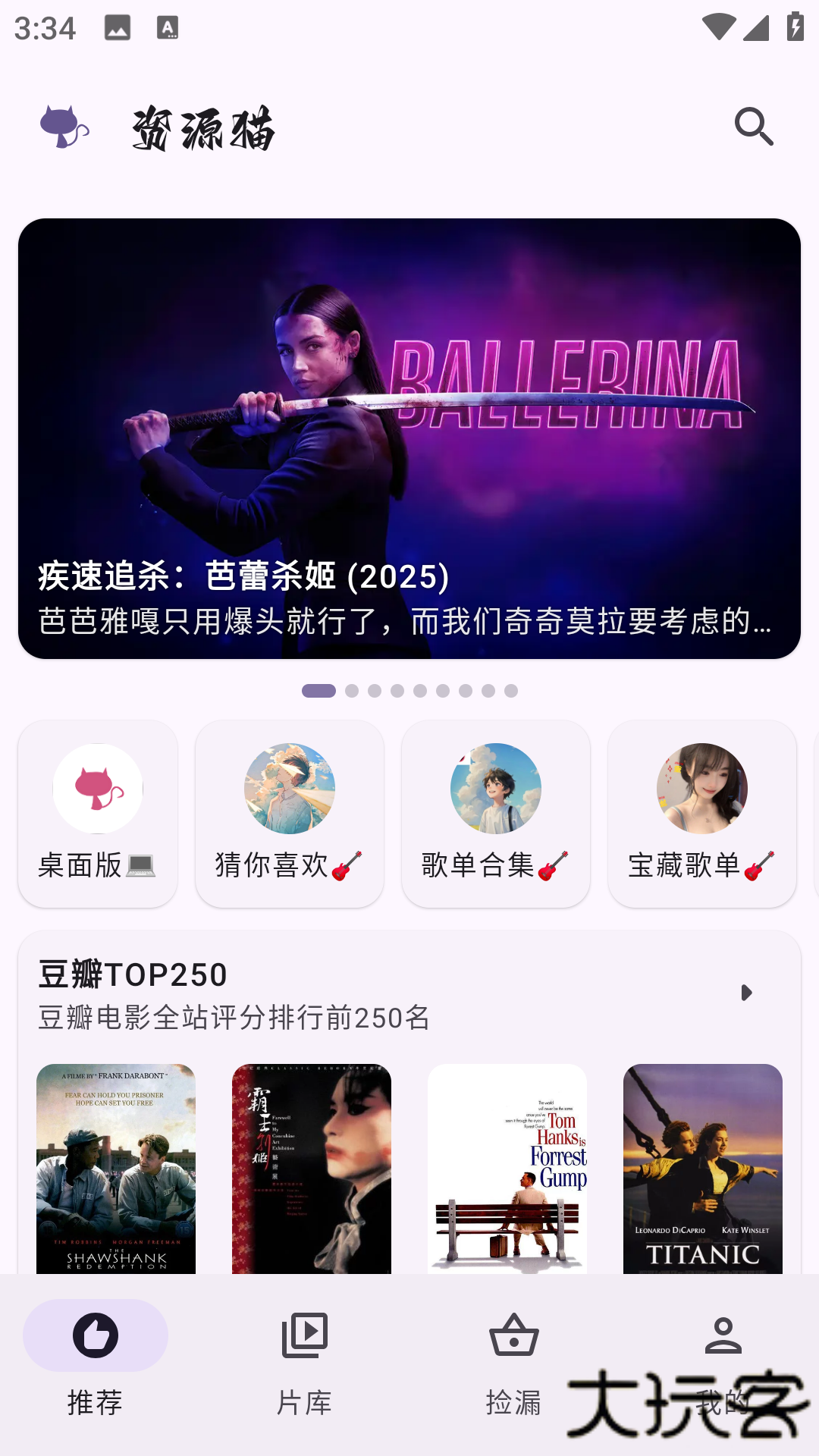Open the 桌面版 shortcut card

[98, 813]
